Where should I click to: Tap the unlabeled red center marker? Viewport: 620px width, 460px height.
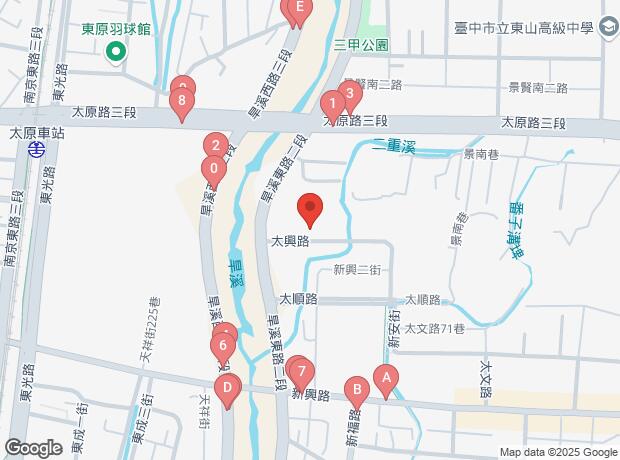(x=311, y=210)
